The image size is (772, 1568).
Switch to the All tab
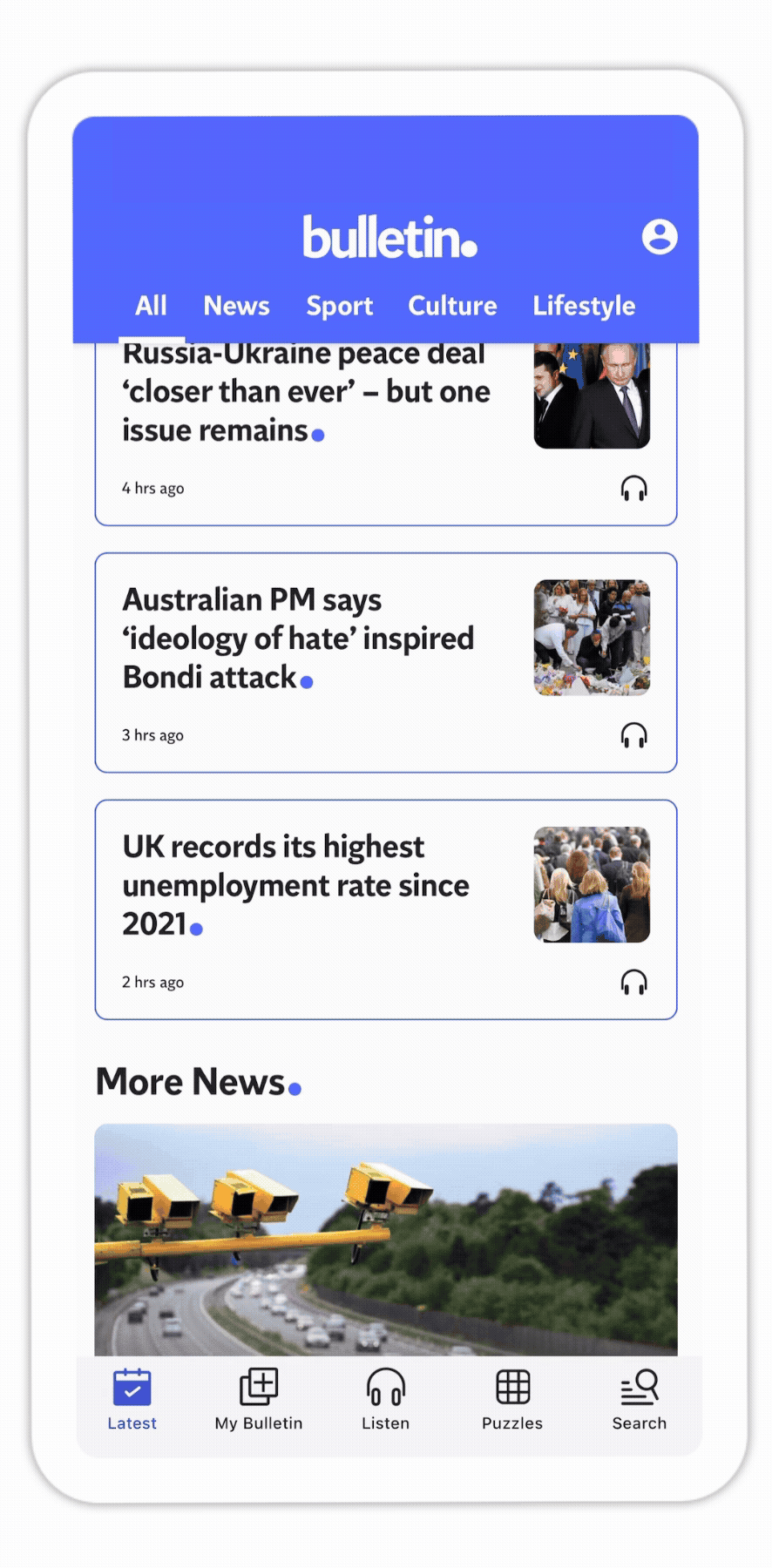tap(151, 306)
